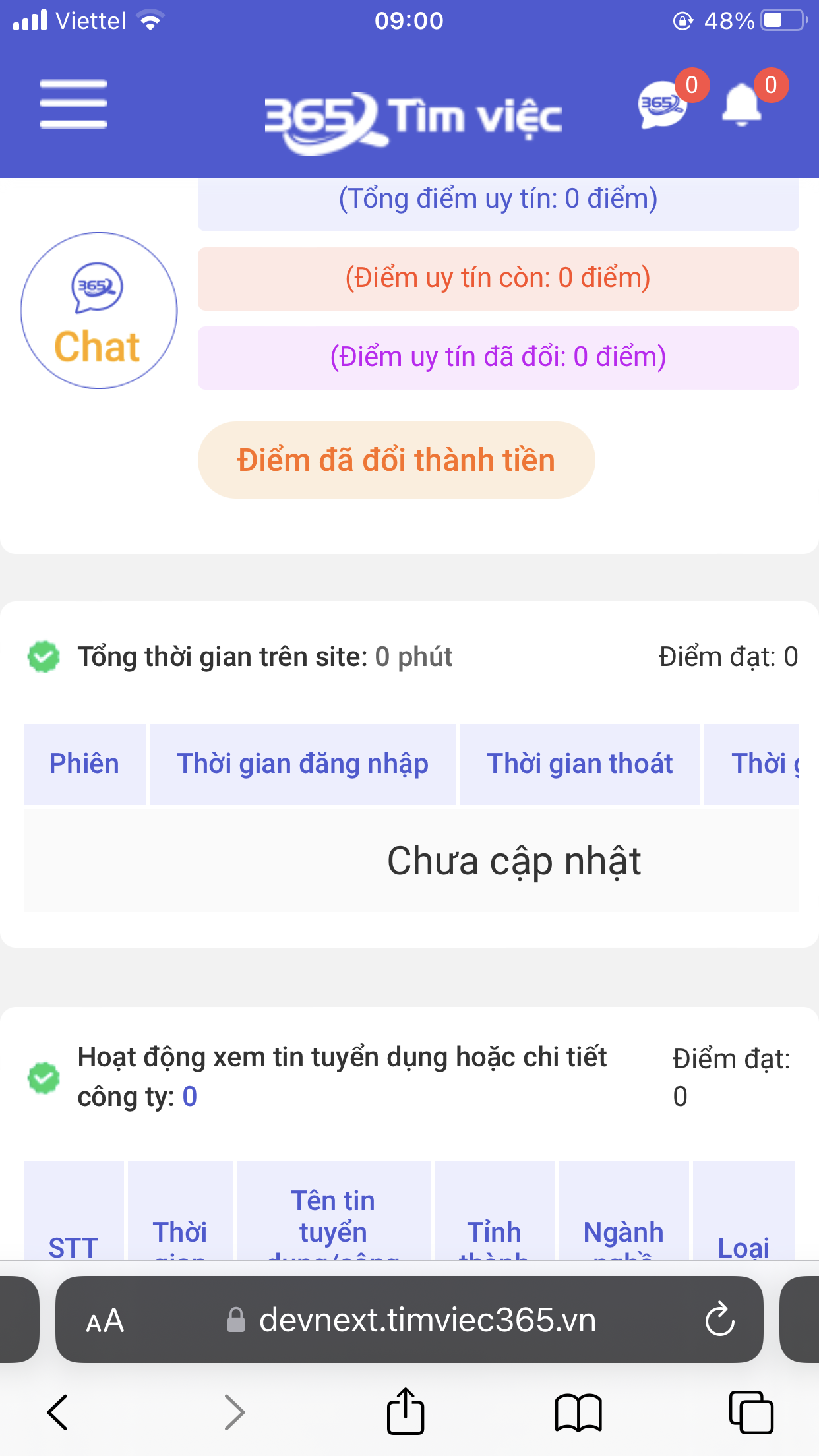The height and width of the screenshot is (1456, 819).
Task: Share this page
Action: 405,1412
